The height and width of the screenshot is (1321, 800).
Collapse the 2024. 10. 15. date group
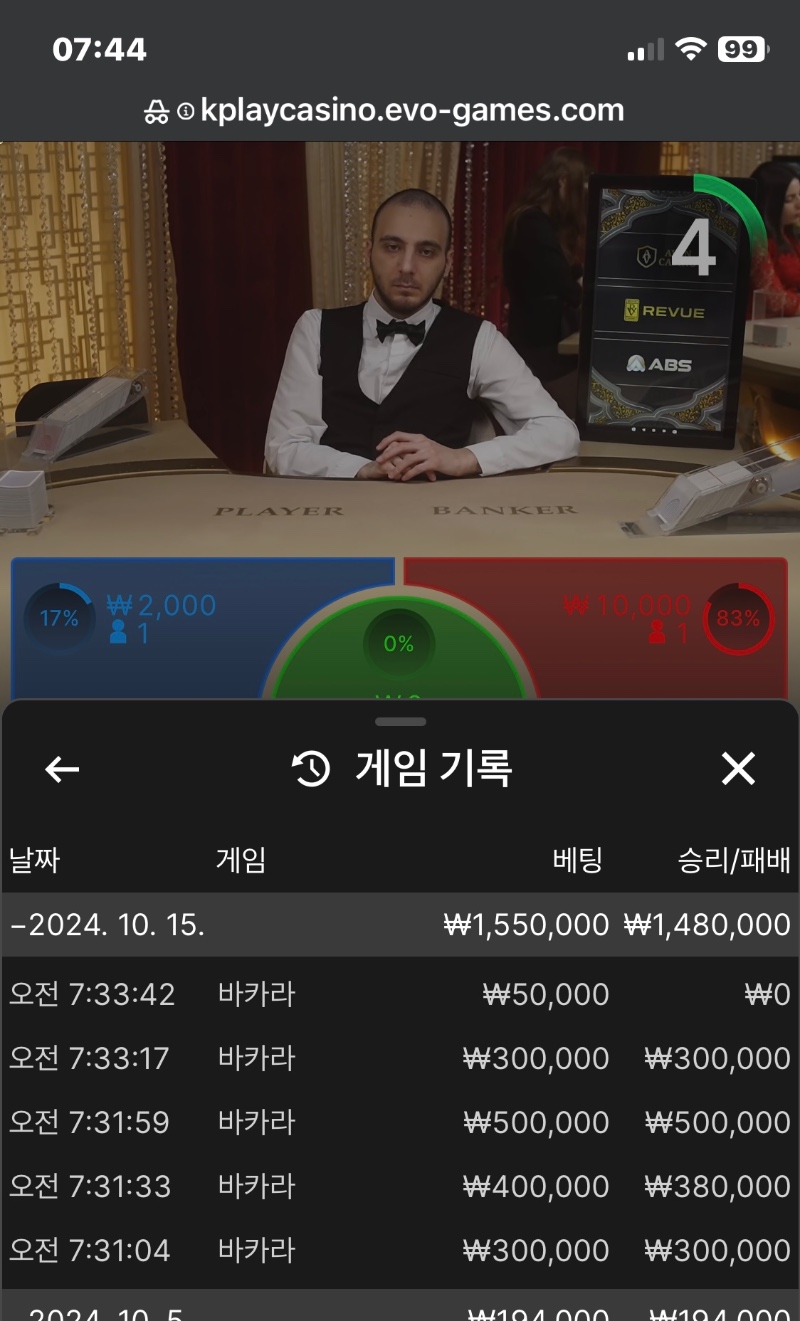pos(400,925)
